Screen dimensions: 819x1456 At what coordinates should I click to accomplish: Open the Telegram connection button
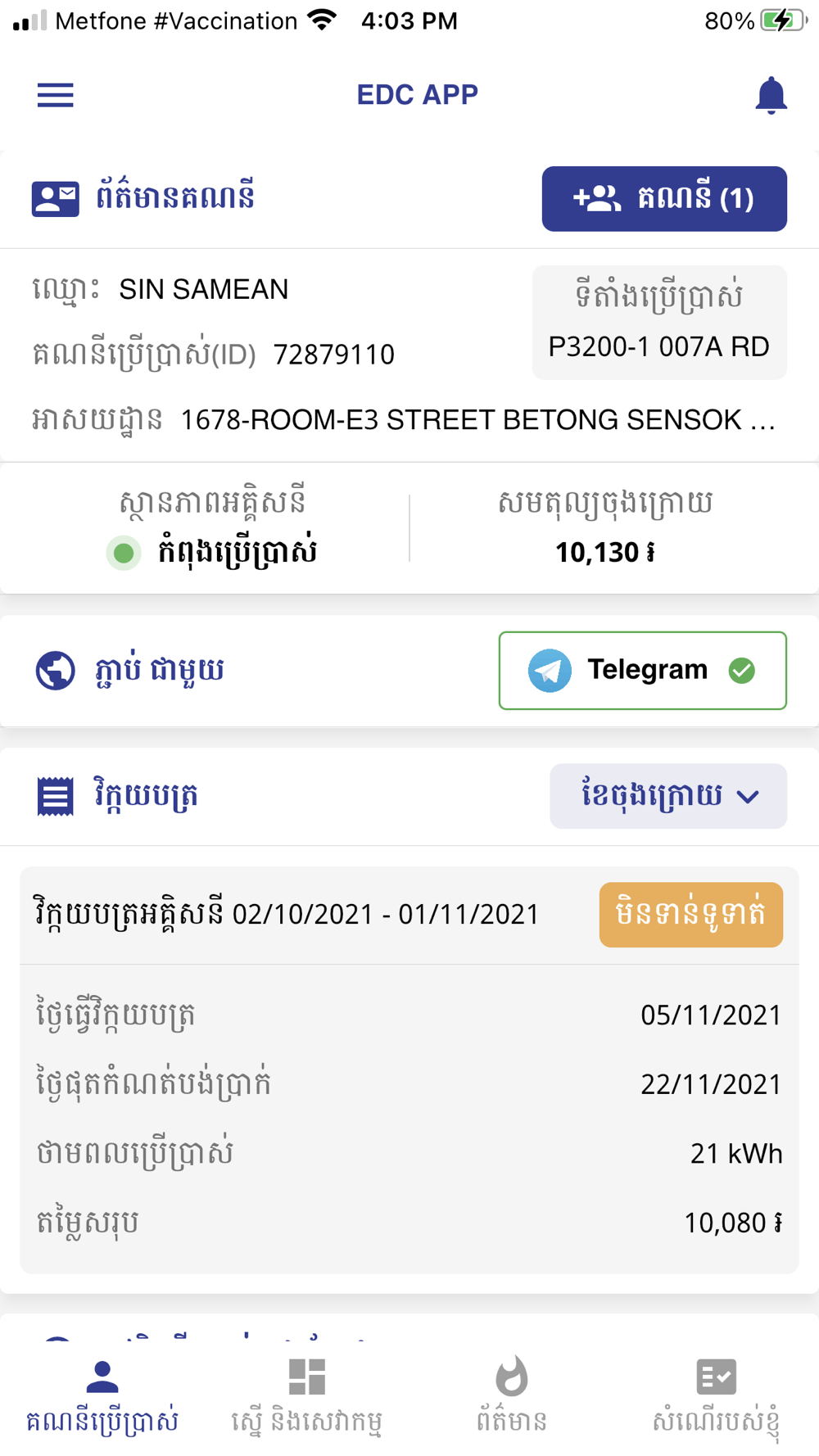[643, 670]
